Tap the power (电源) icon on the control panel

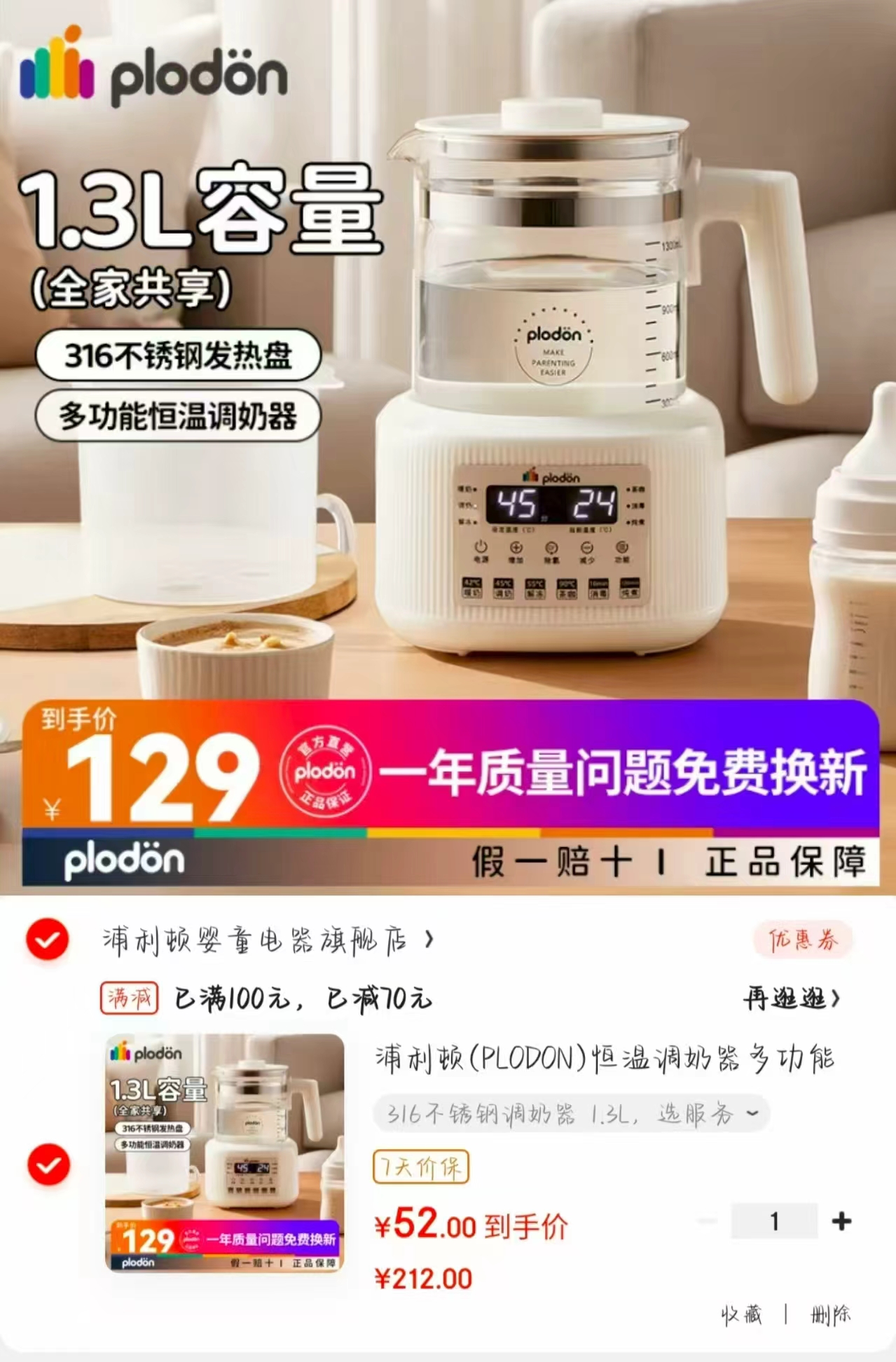pyautogui.click(x=481, y=548)
